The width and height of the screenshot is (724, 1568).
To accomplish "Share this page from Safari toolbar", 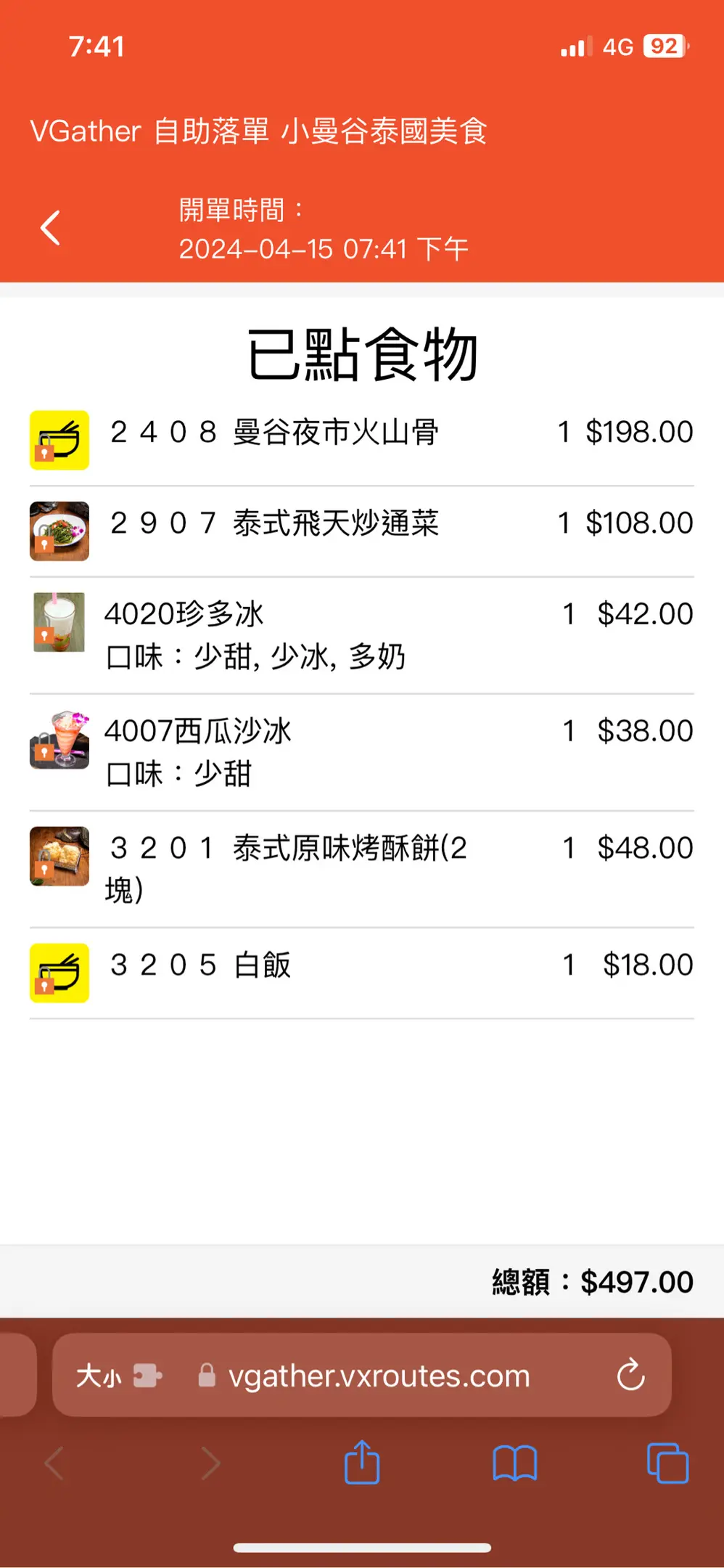I will [x=362, y=1463].
